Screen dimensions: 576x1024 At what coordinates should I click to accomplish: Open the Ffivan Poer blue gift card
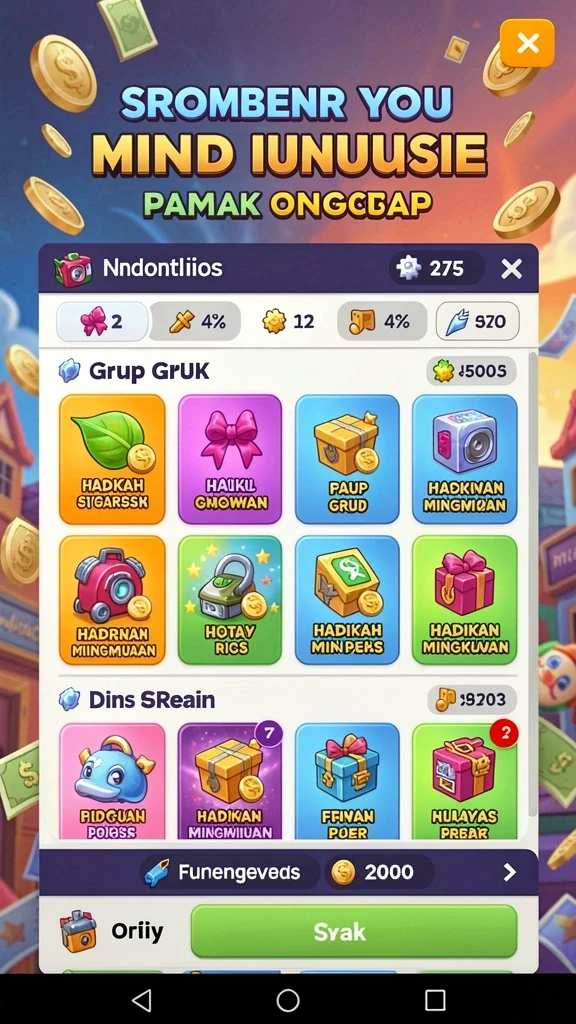[x=347, y=781]
